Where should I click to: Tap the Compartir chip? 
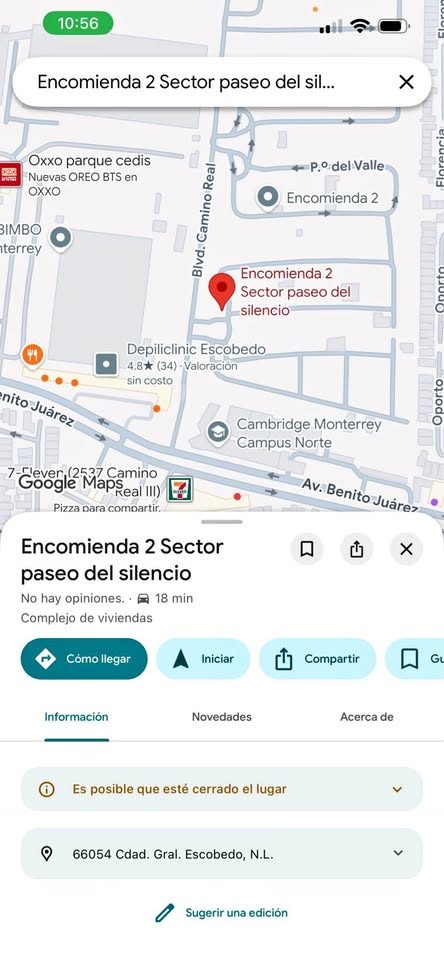tap(317, 659)
